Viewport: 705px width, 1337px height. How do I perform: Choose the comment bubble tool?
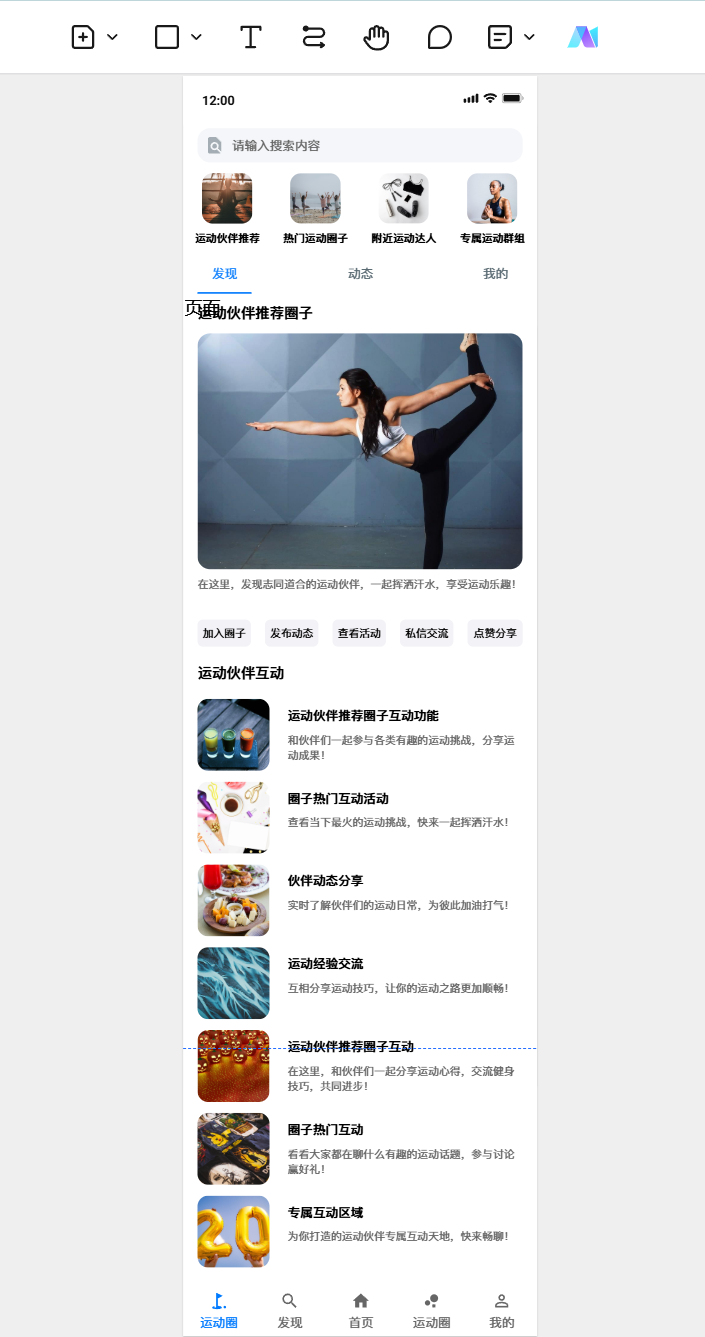click(439, 38)
